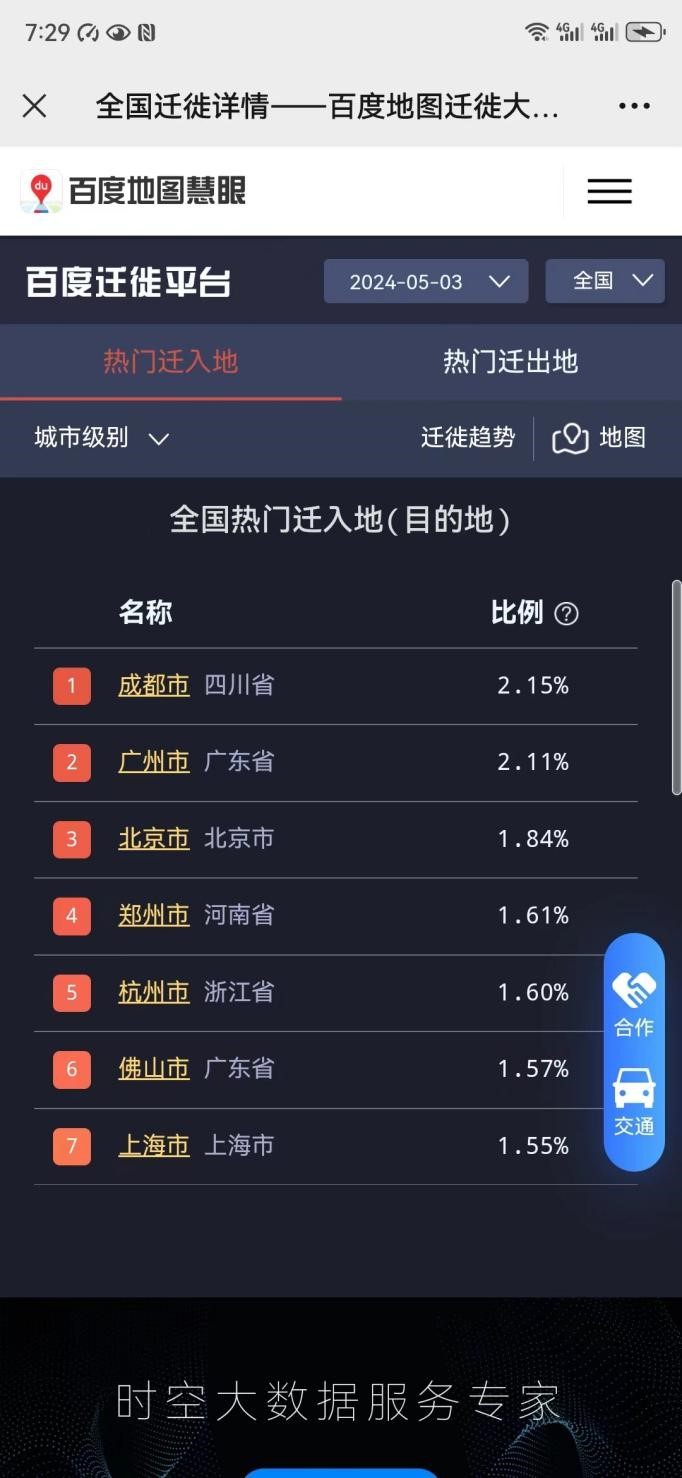Tap the 合作 floating button
682x1478 pixels.
634,1003
